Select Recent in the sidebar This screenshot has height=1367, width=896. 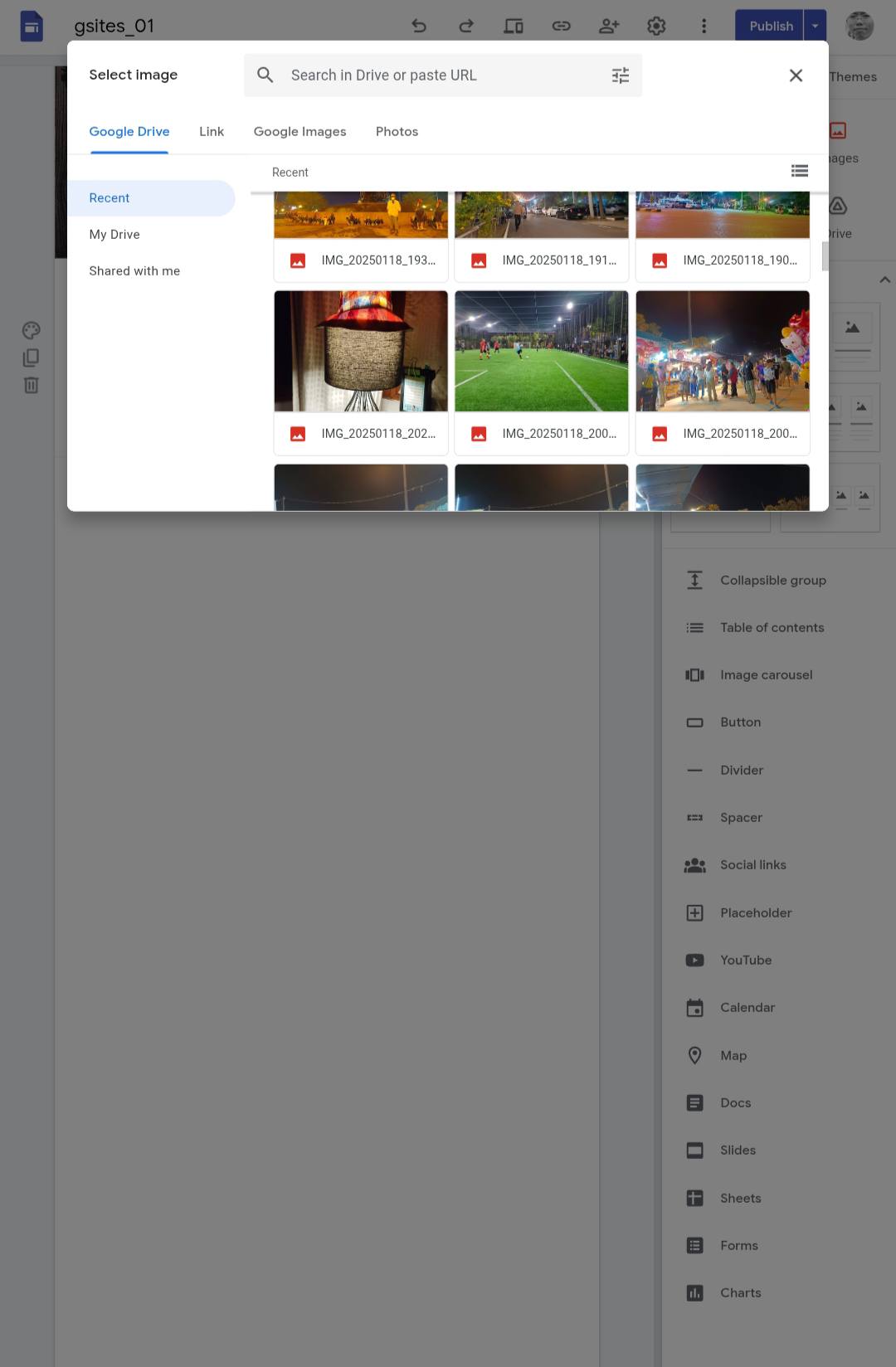click(x=110, y=198)
